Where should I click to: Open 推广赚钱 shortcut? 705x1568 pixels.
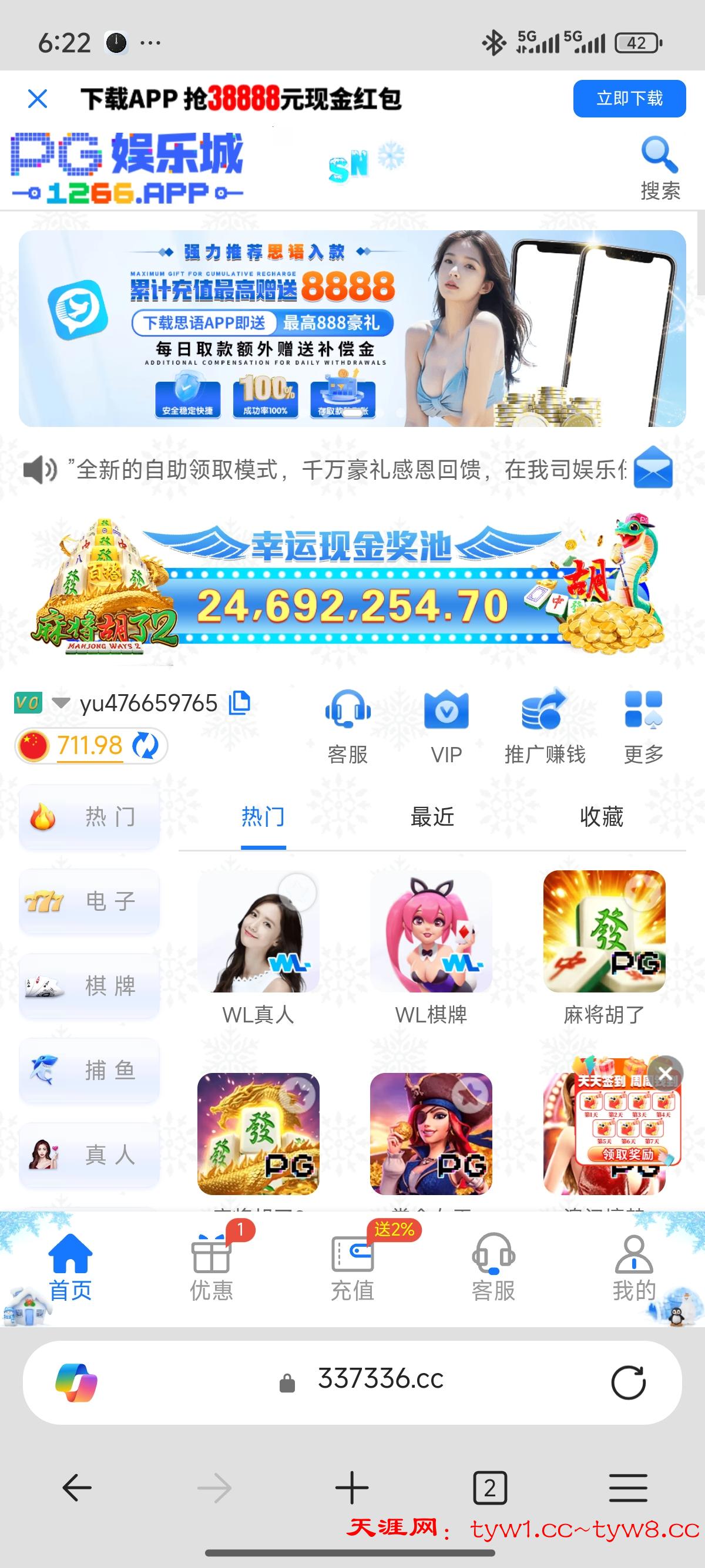[544, 725]
